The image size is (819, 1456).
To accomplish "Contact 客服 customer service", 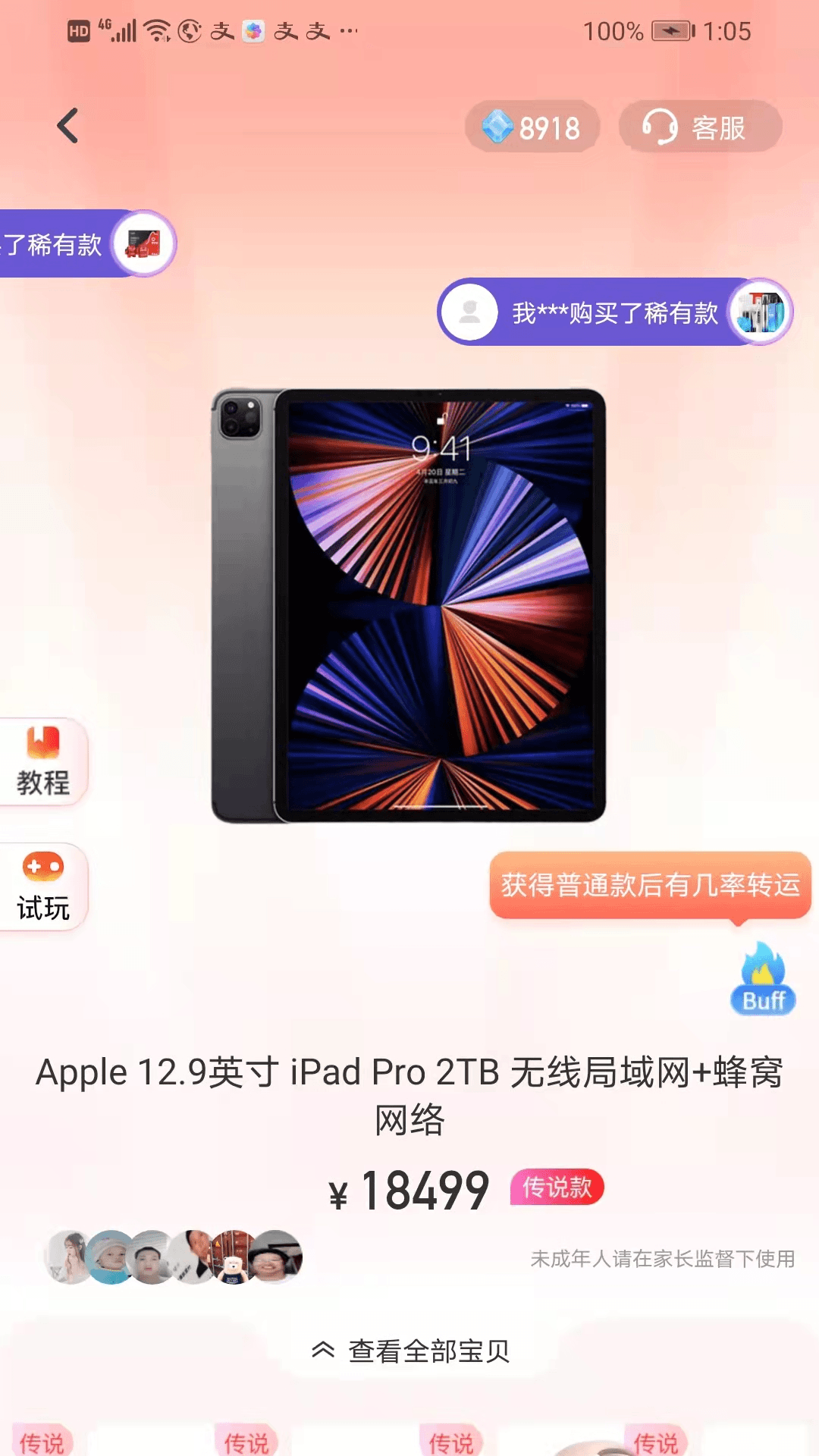I will pyautogui.click(x=700, y=127).
